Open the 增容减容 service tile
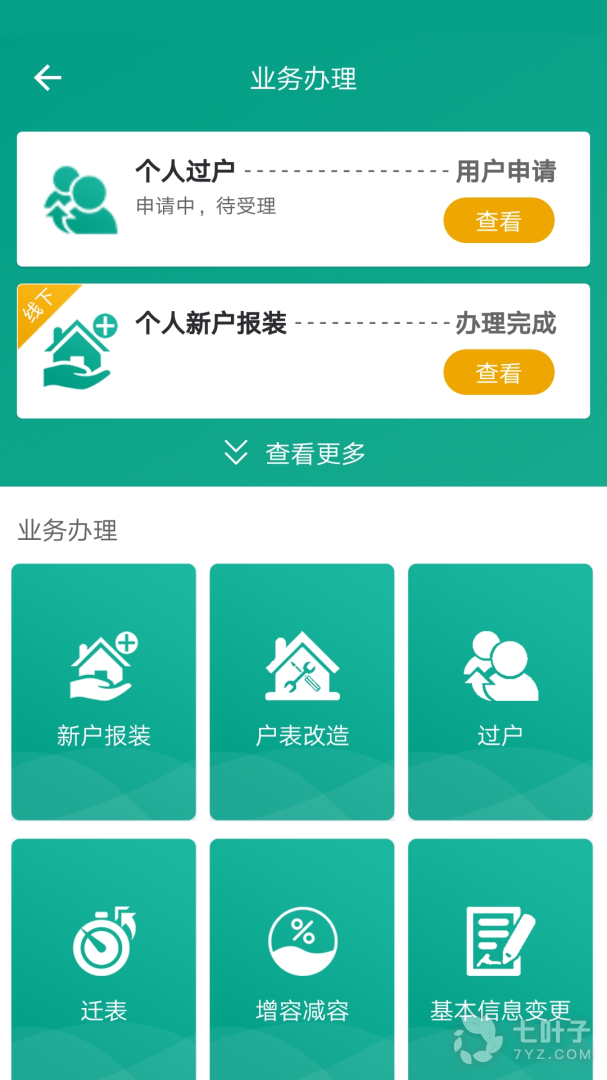607x1080 pixels. 302,958
